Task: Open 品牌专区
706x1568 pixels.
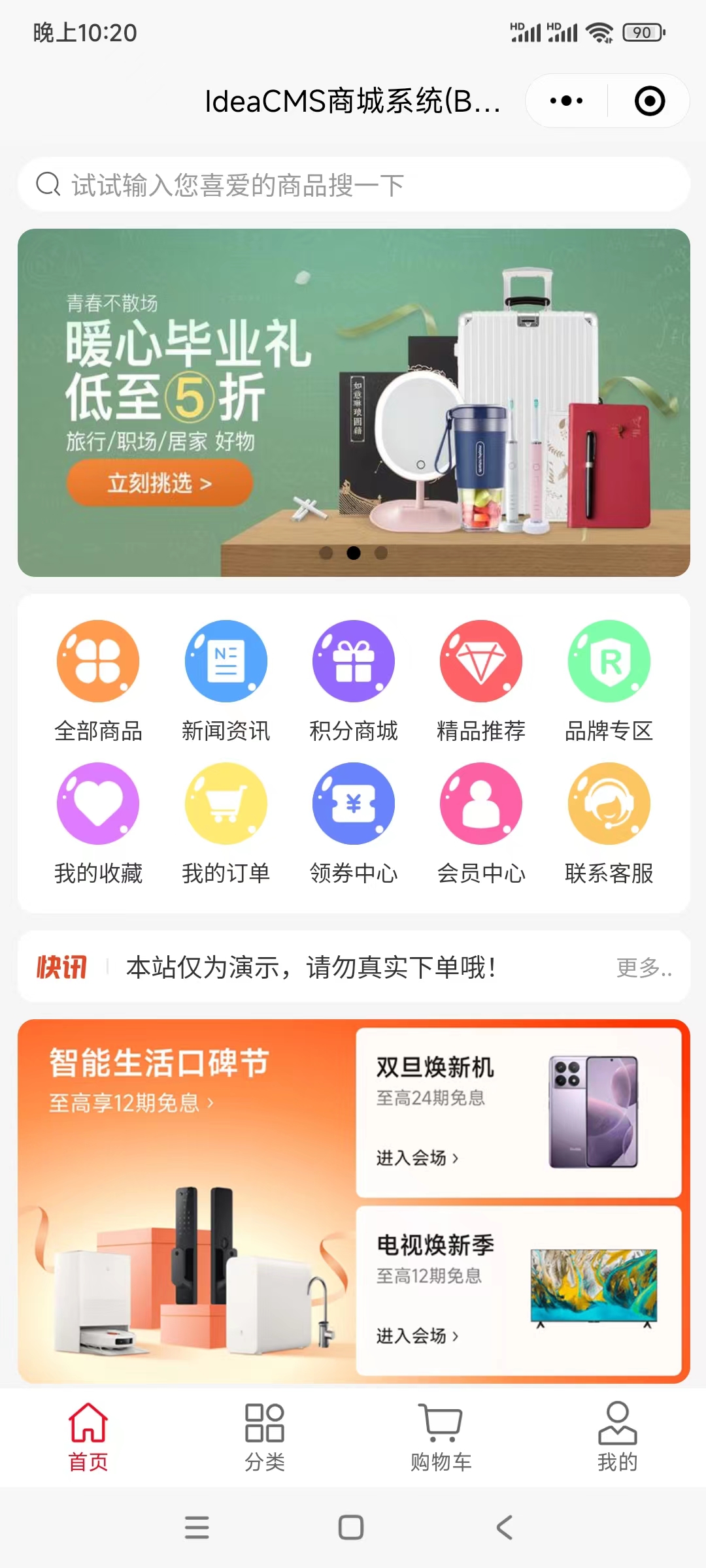Action: (609, 679)
